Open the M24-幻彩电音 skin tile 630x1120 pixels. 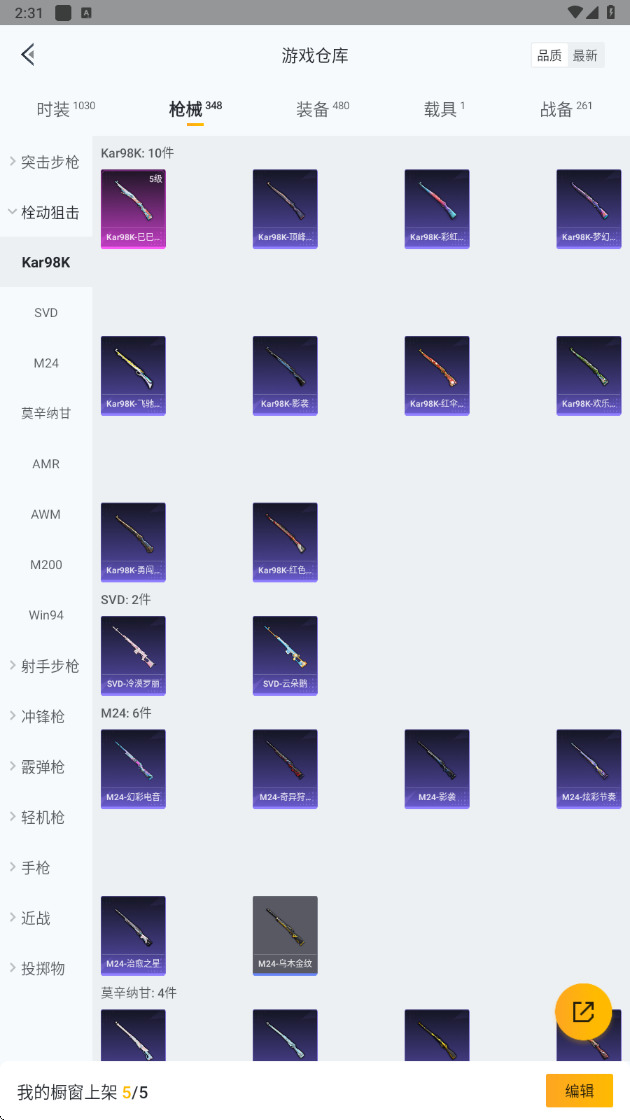[x=133, y=769]
